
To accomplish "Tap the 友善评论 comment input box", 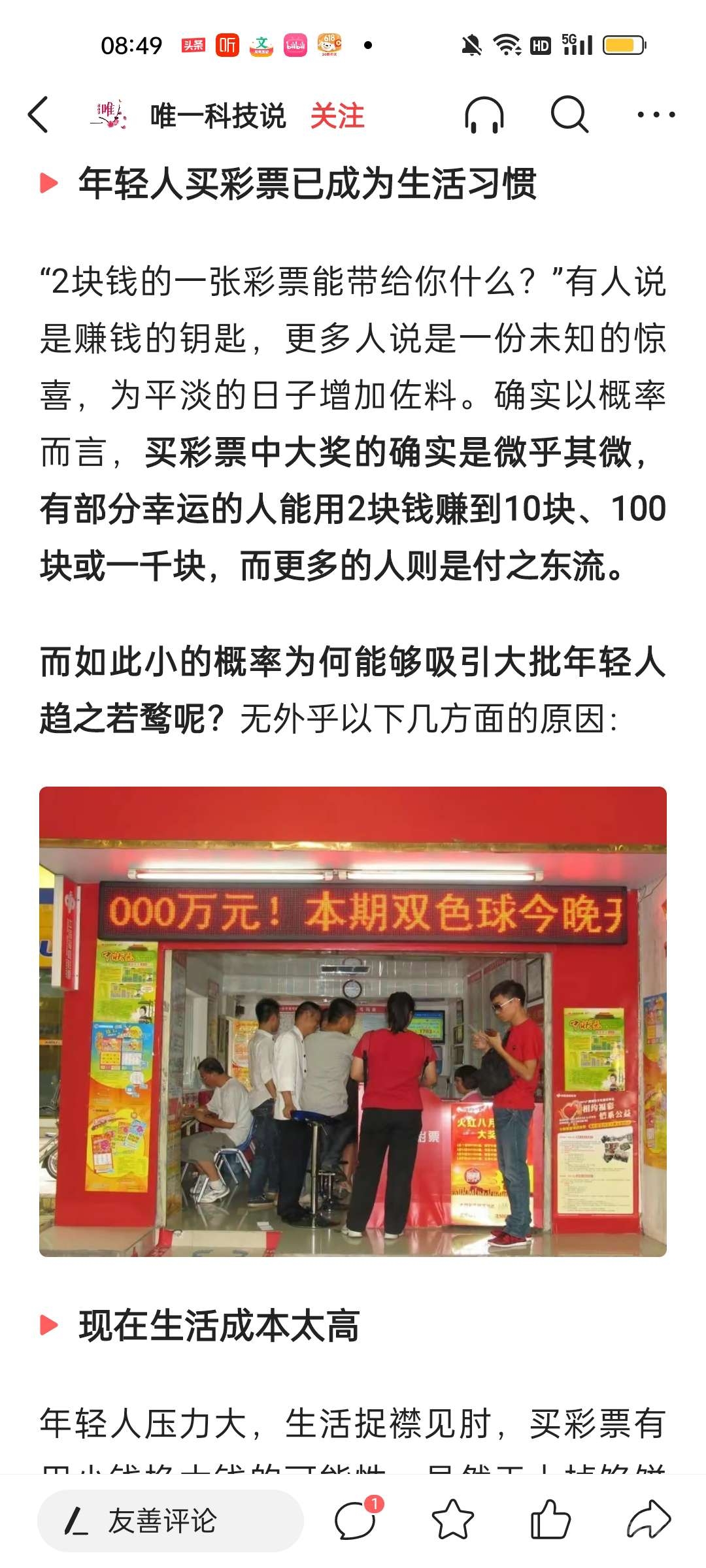I will [170, 1521].
